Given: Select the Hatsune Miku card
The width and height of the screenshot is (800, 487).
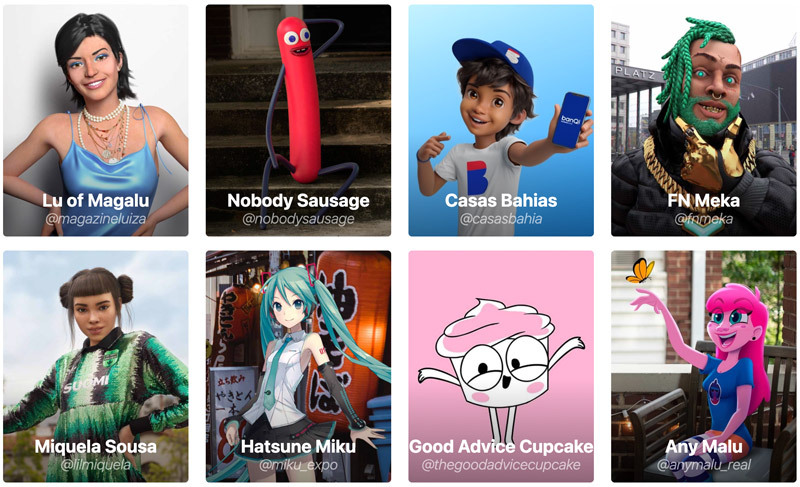Looking at the screenshot, I should [298, 366].
